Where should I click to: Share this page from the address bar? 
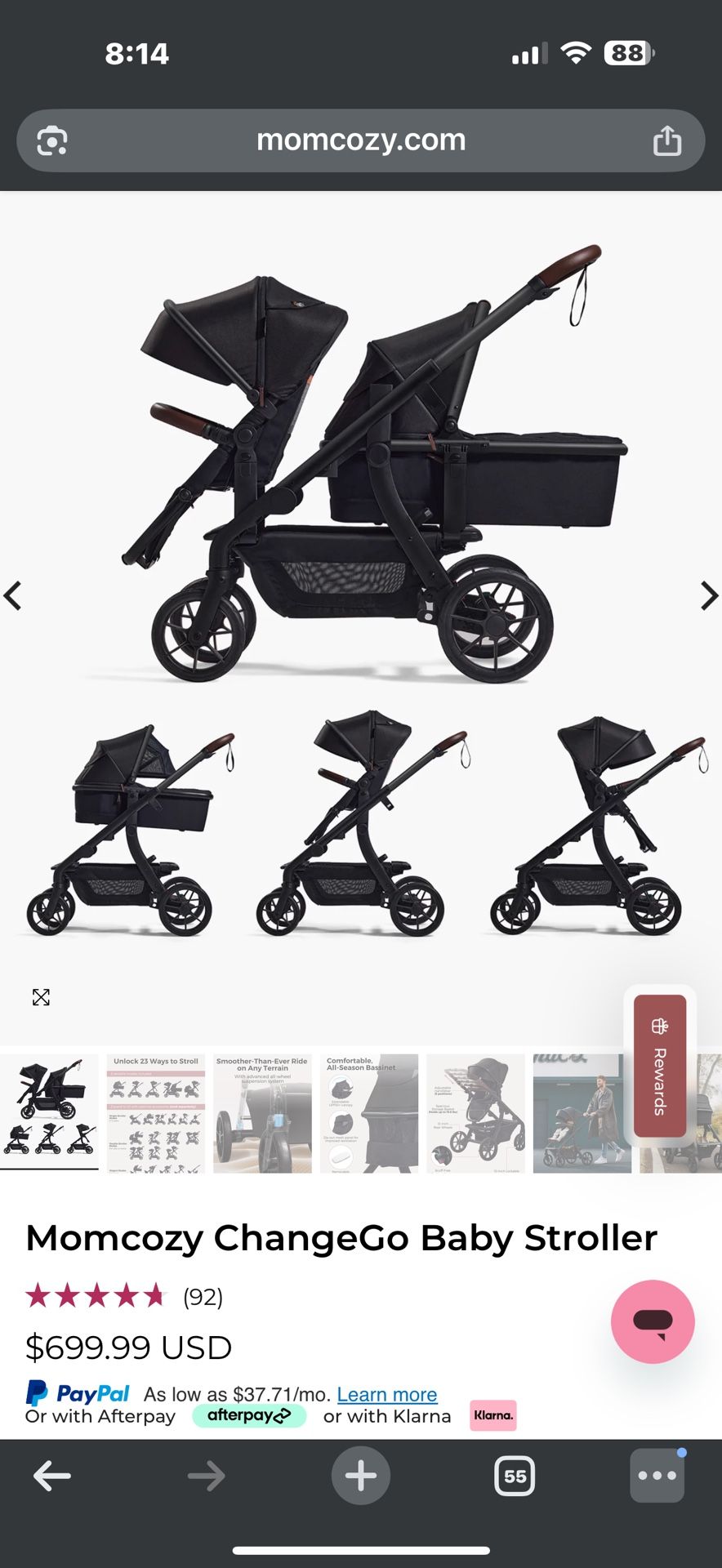667,140
